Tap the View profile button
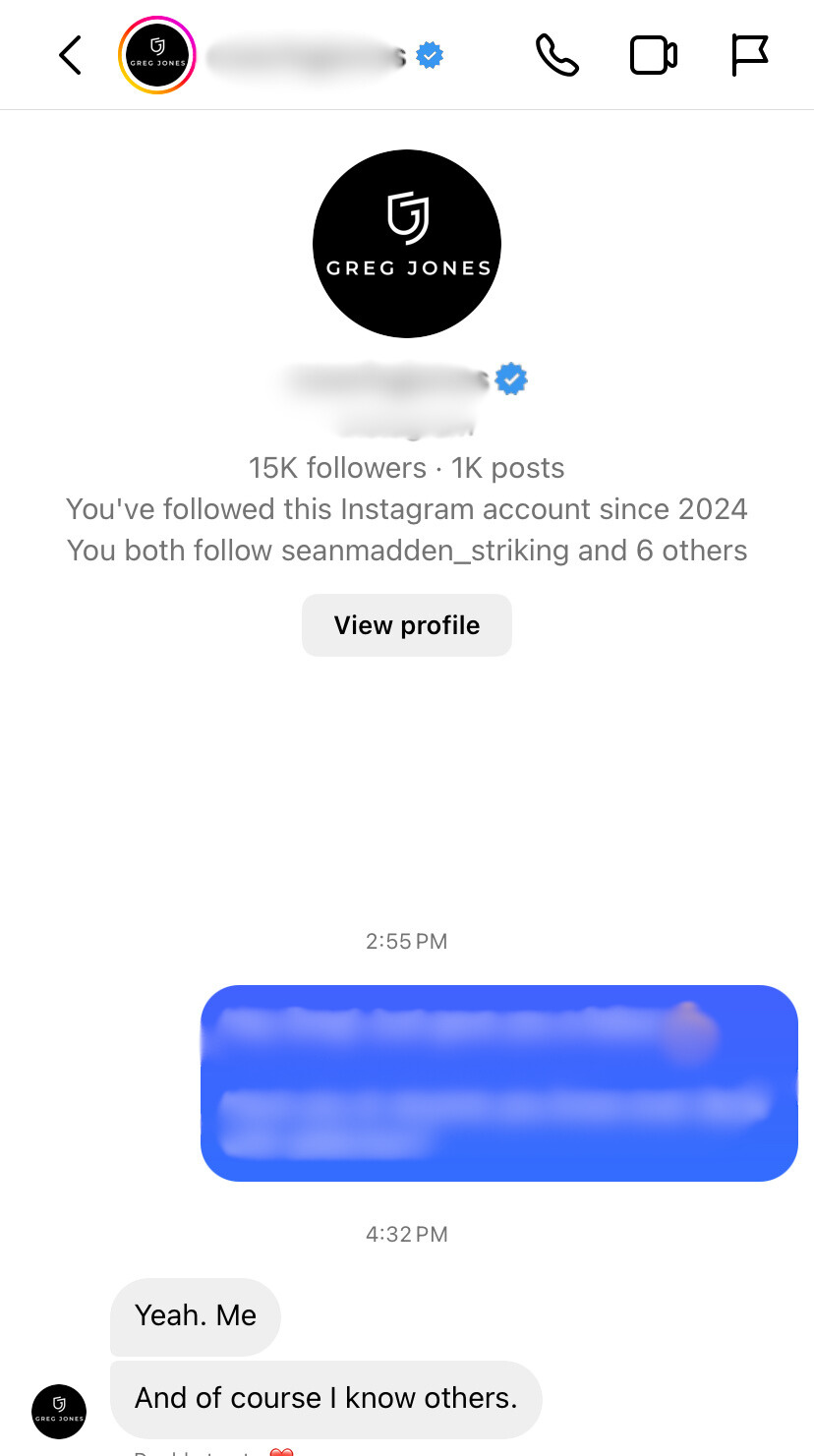The image size is (814, 1456). tap(406, 625)
